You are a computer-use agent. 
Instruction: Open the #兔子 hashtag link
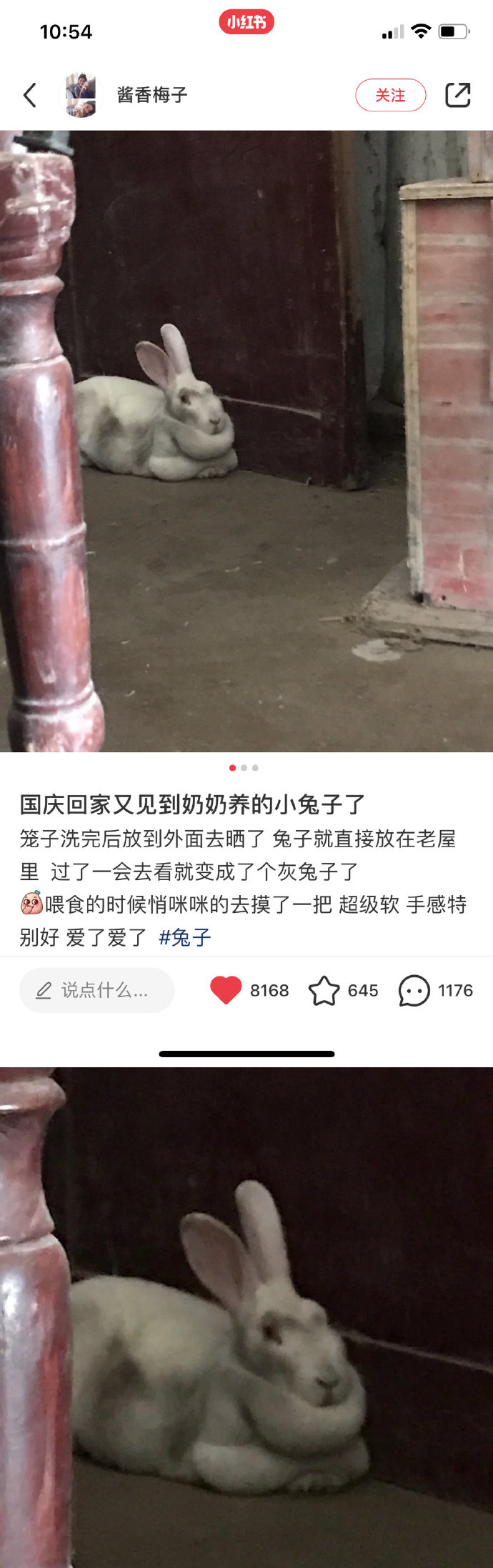(185, 937)
